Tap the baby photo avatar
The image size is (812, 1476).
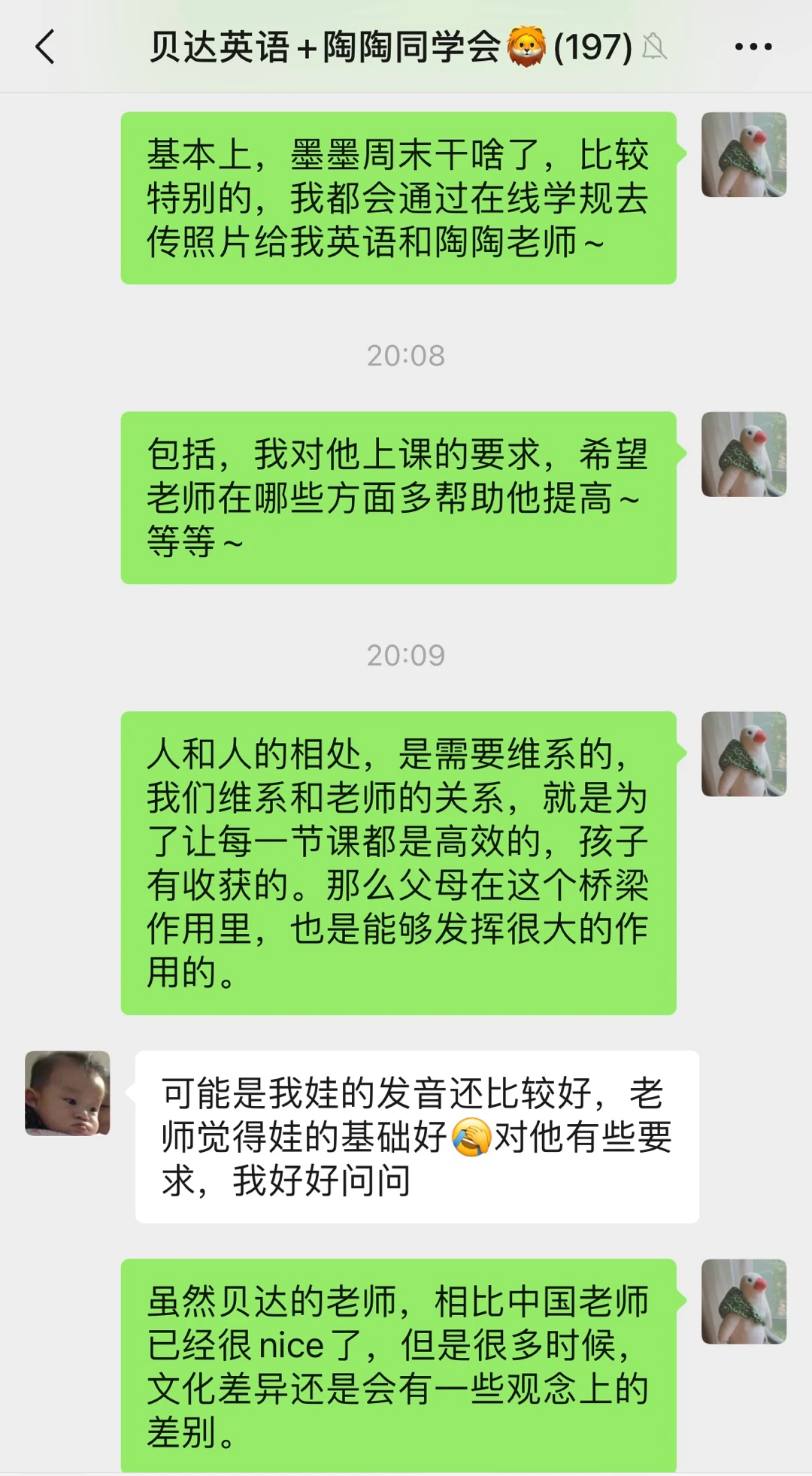tap(68, 1093)
